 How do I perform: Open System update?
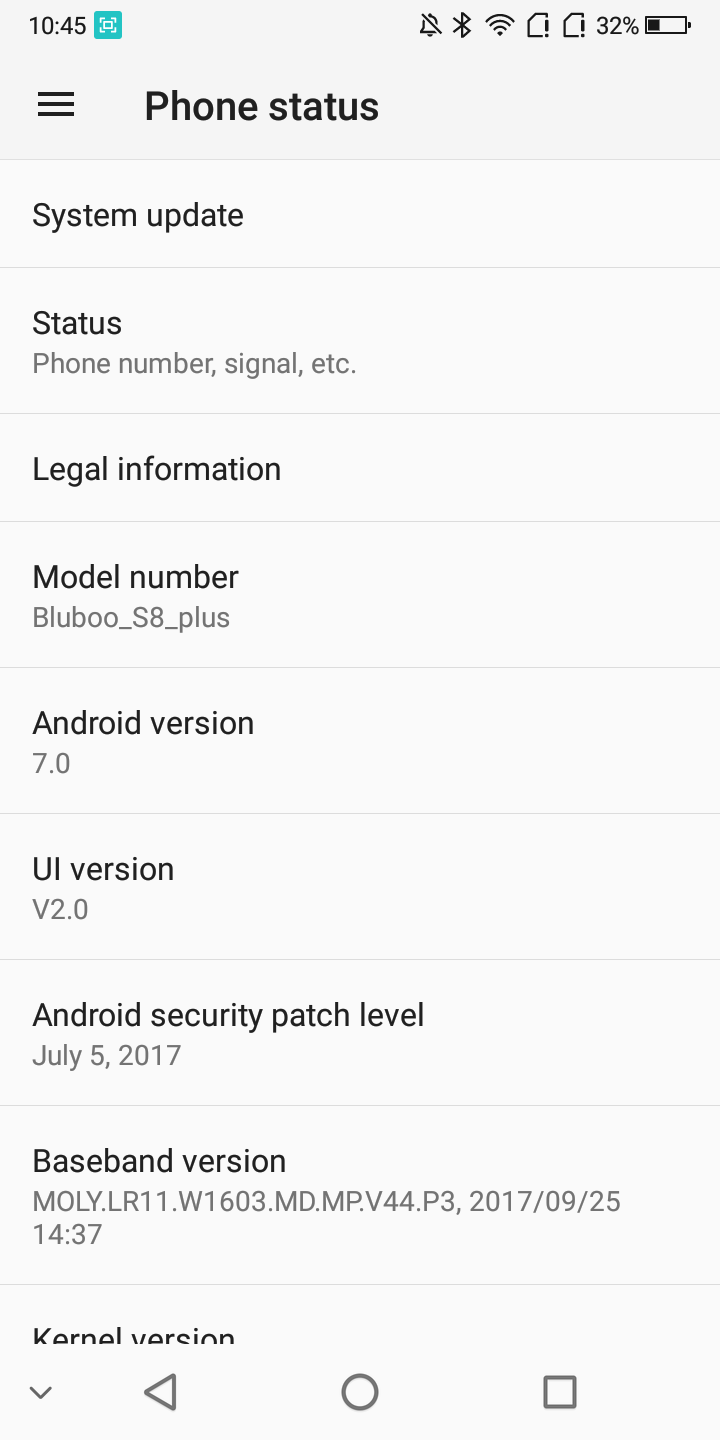point(360,214)
